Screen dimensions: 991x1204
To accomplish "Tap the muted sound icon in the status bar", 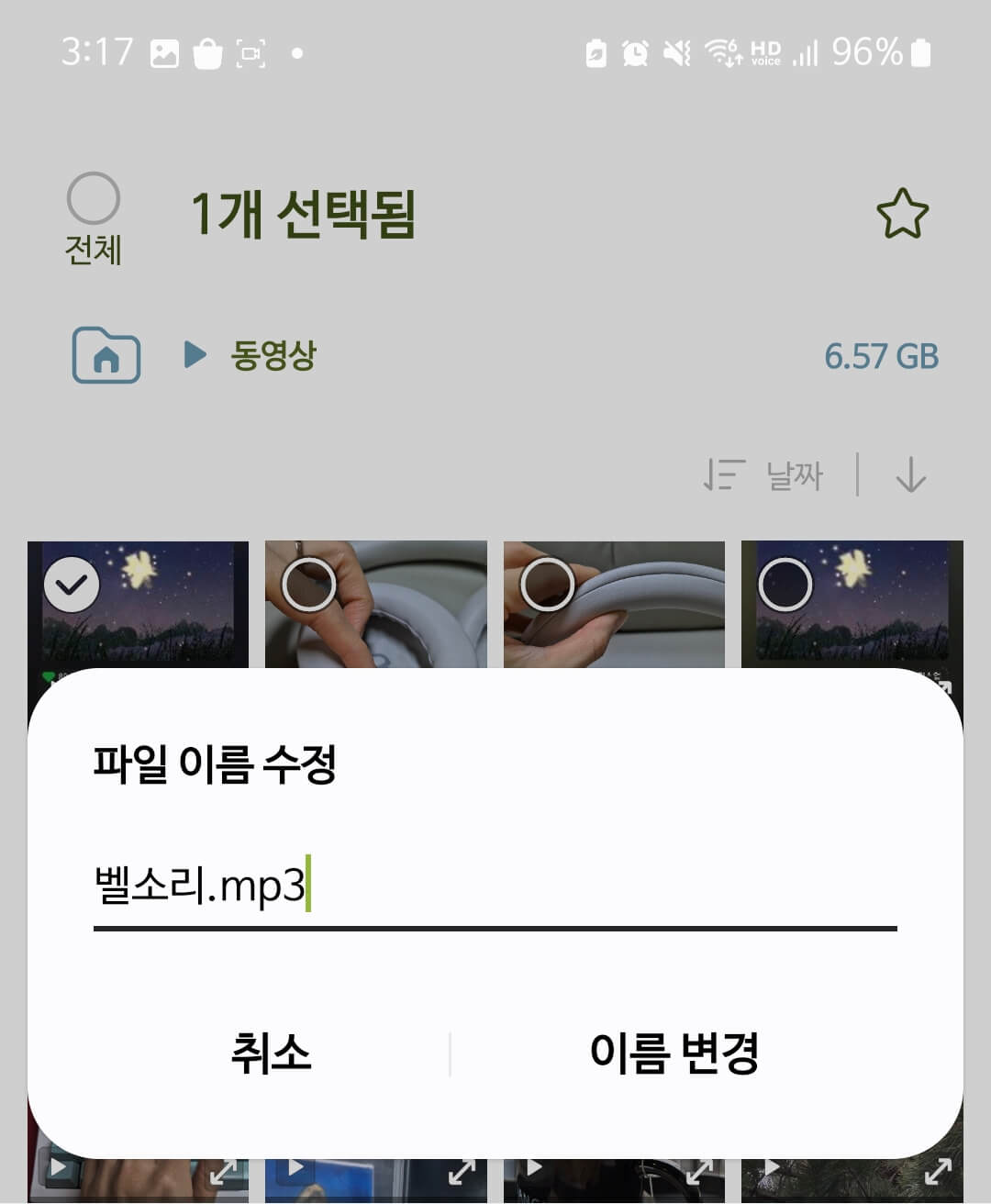I will click(674, 54).
